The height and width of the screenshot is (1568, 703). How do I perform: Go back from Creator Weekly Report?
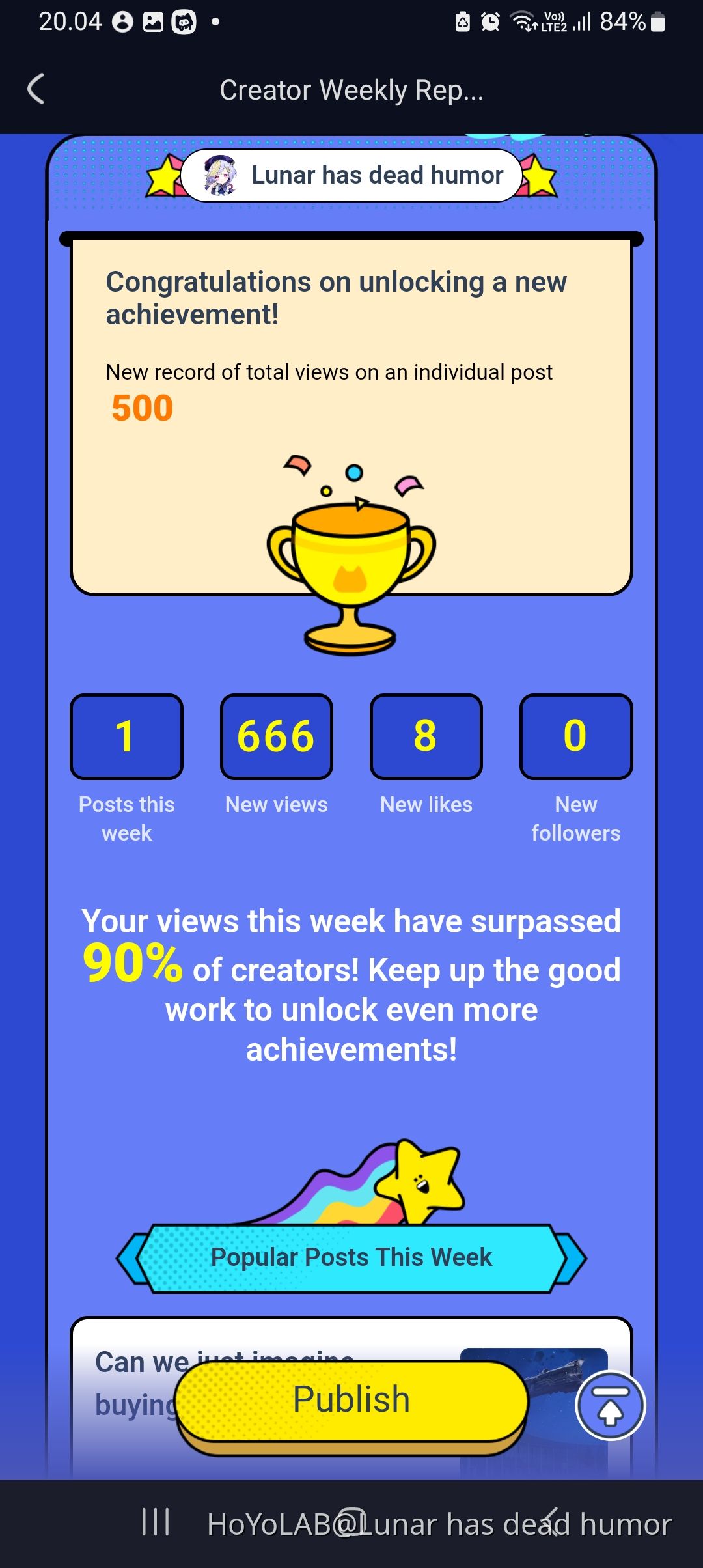36,89
